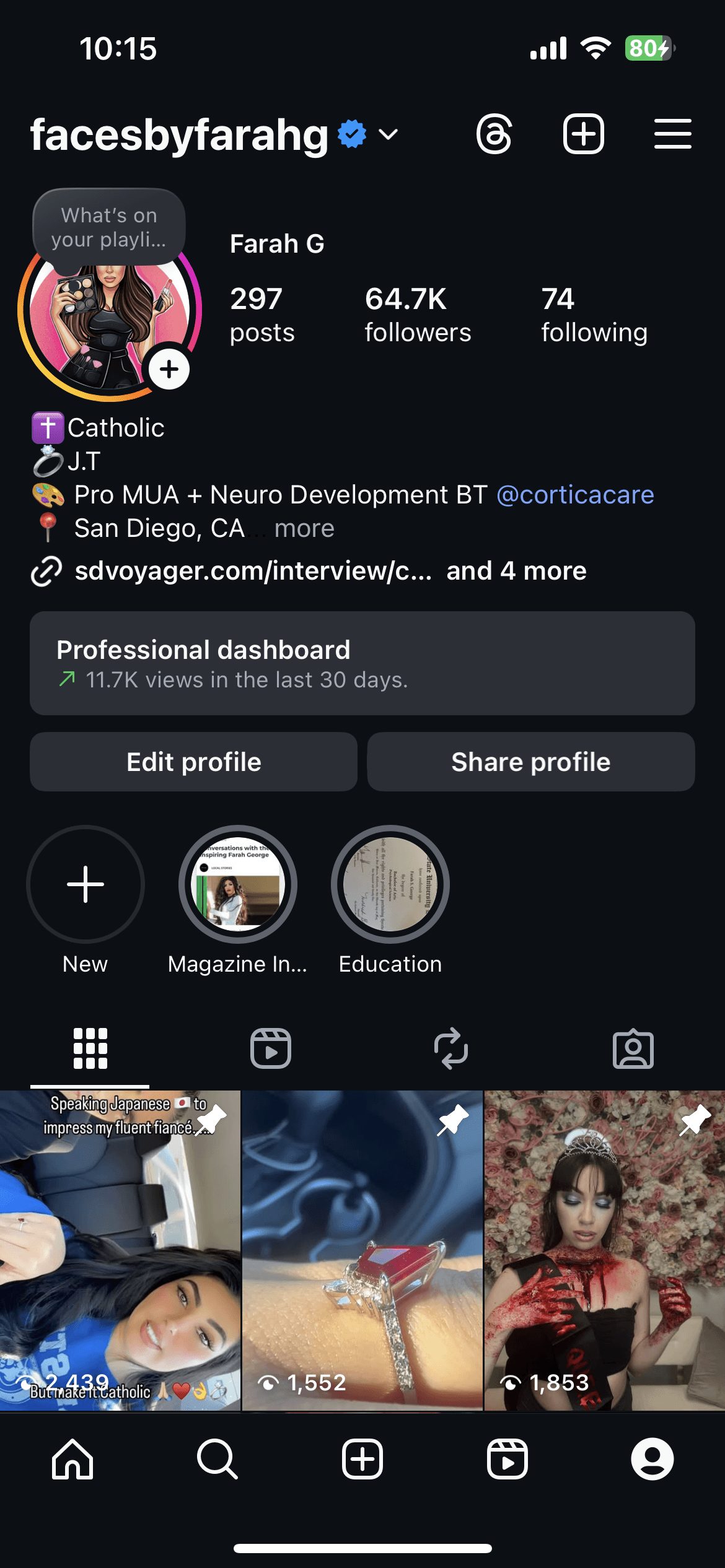The height and width of the screenshot is (1568, 725).
Task: Open the sdvoyager.com interview link
Action: (253, 570)
